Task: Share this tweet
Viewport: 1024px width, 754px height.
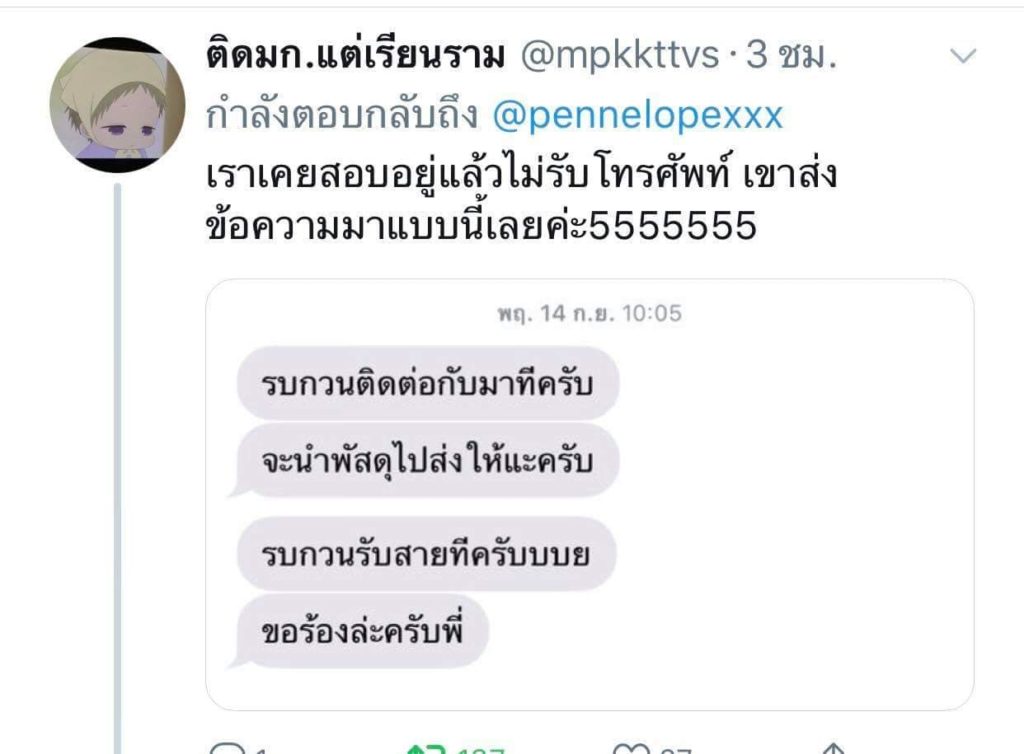Action: [x=832, y=748]
